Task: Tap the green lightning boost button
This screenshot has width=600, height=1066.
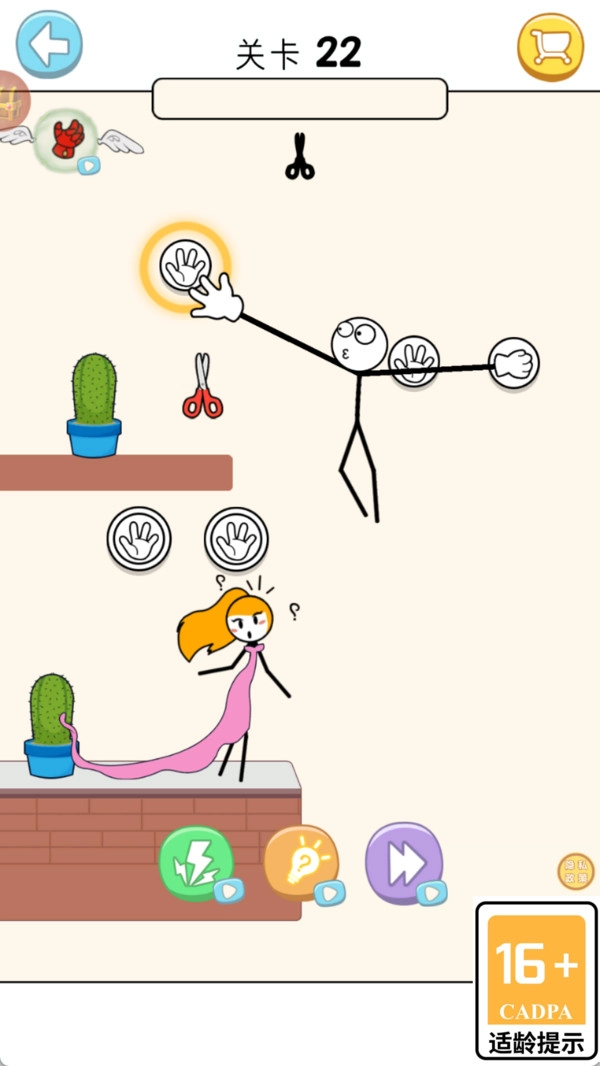Action: 196,864
